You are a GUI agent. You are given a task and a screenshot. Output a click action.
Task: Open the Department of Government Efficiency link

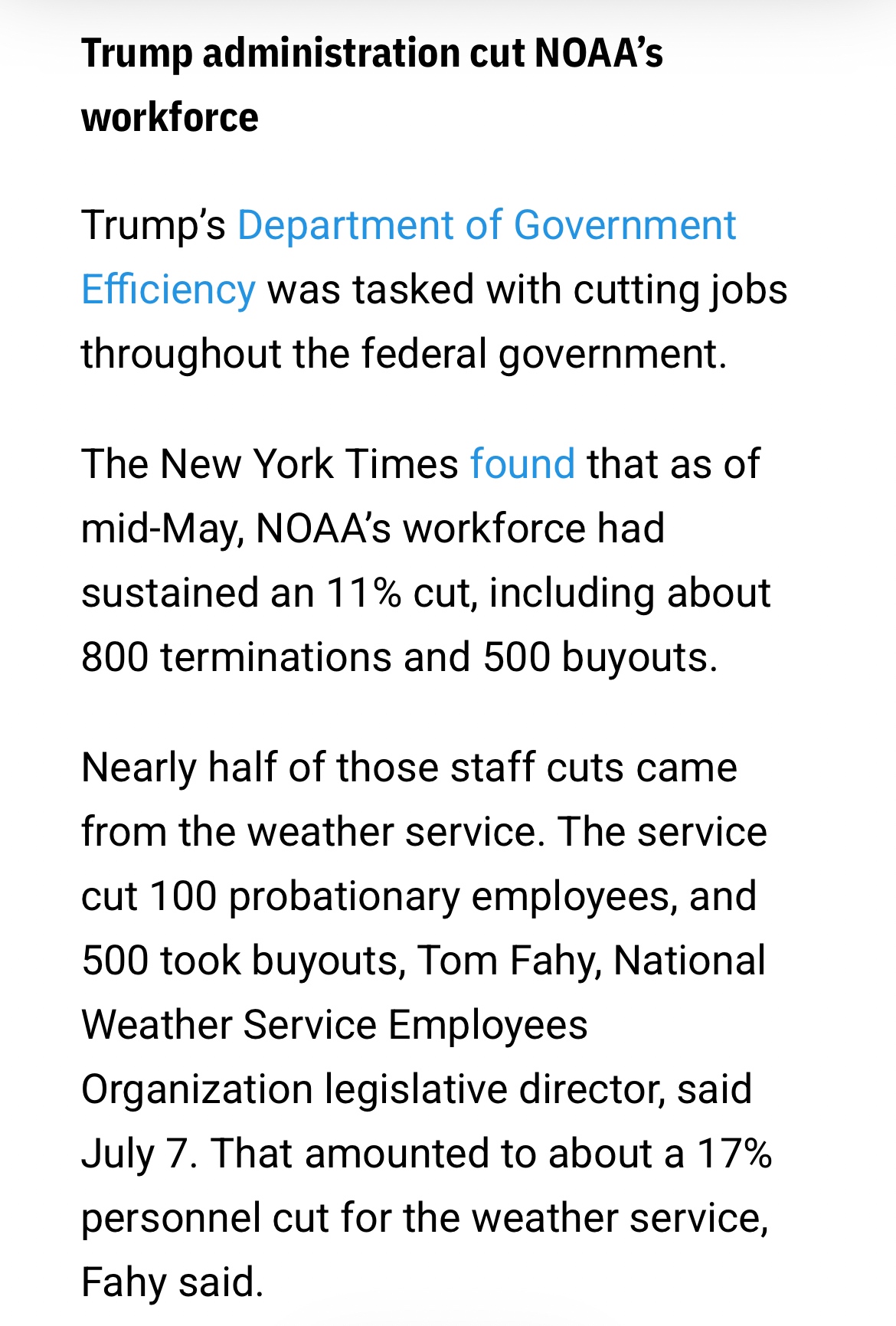486,226
